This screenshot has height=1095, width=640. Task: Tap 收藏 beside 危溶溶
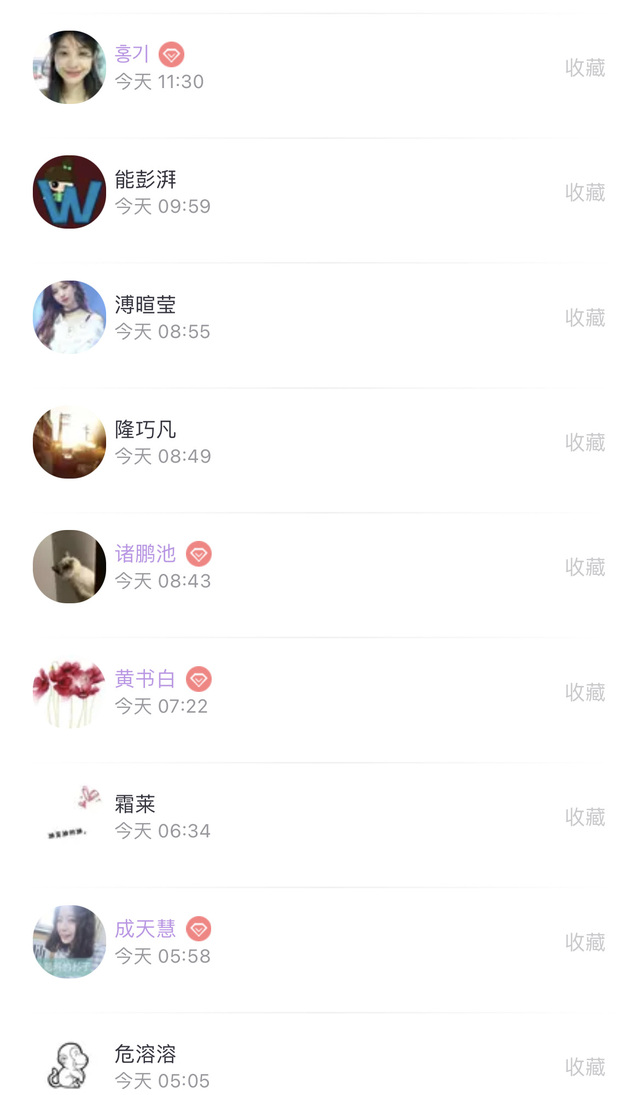(x=585, y=1067)
